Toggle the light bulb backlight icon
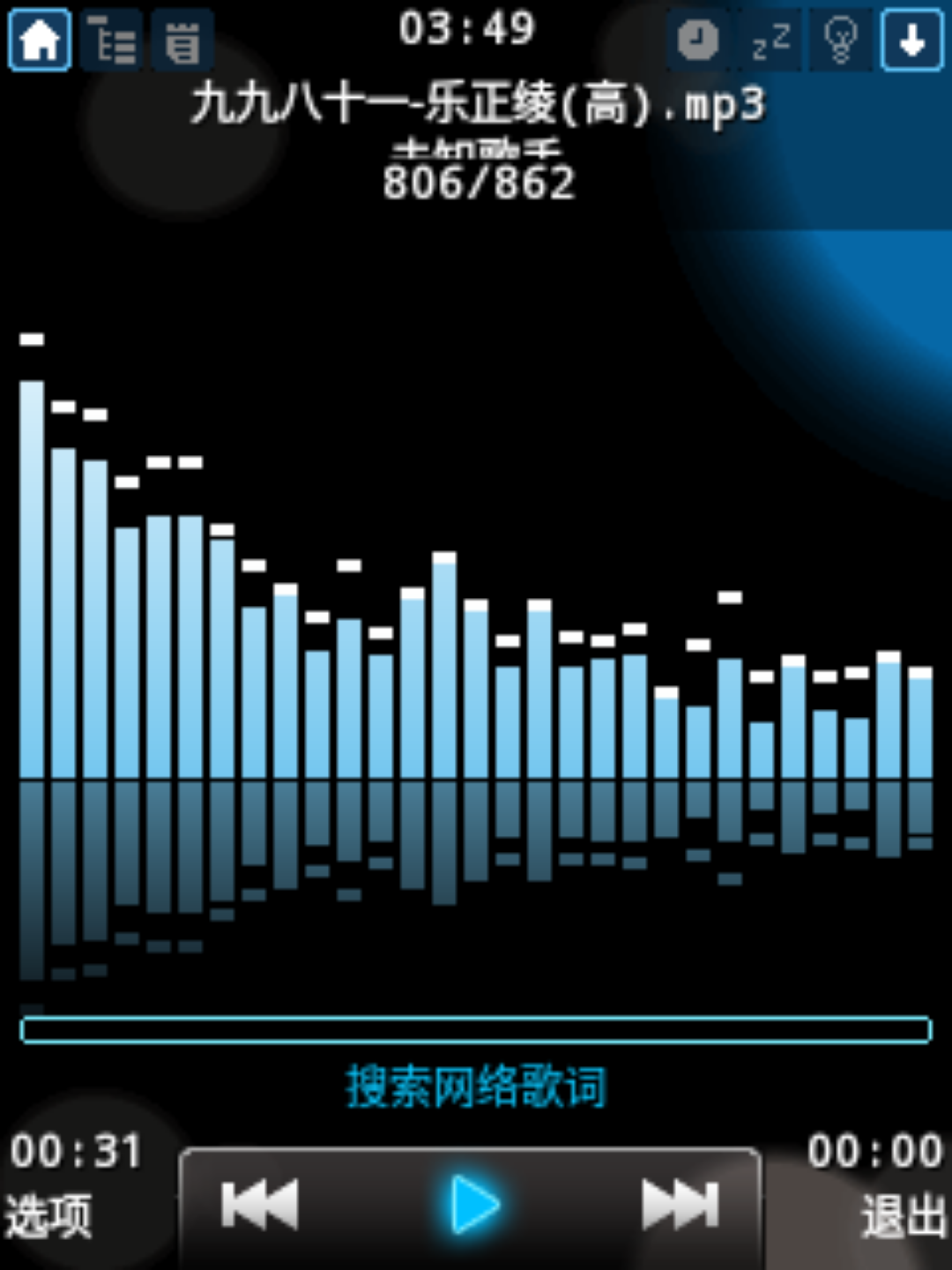The height and width of the screenshot is (1270, 952). [x=840, y=41]
